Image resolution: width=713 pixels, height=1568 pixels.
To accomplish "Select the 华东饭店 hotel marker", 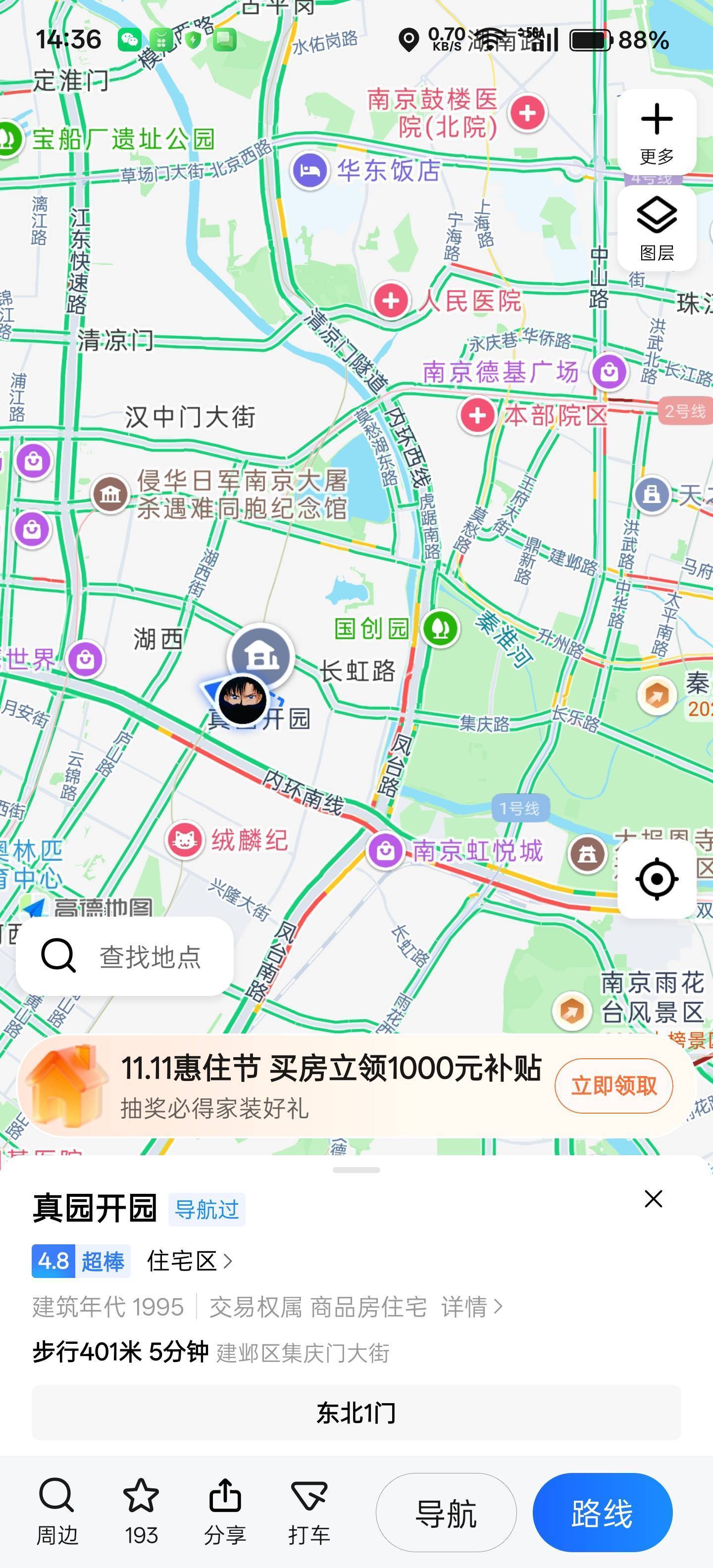I will [310, 170].
